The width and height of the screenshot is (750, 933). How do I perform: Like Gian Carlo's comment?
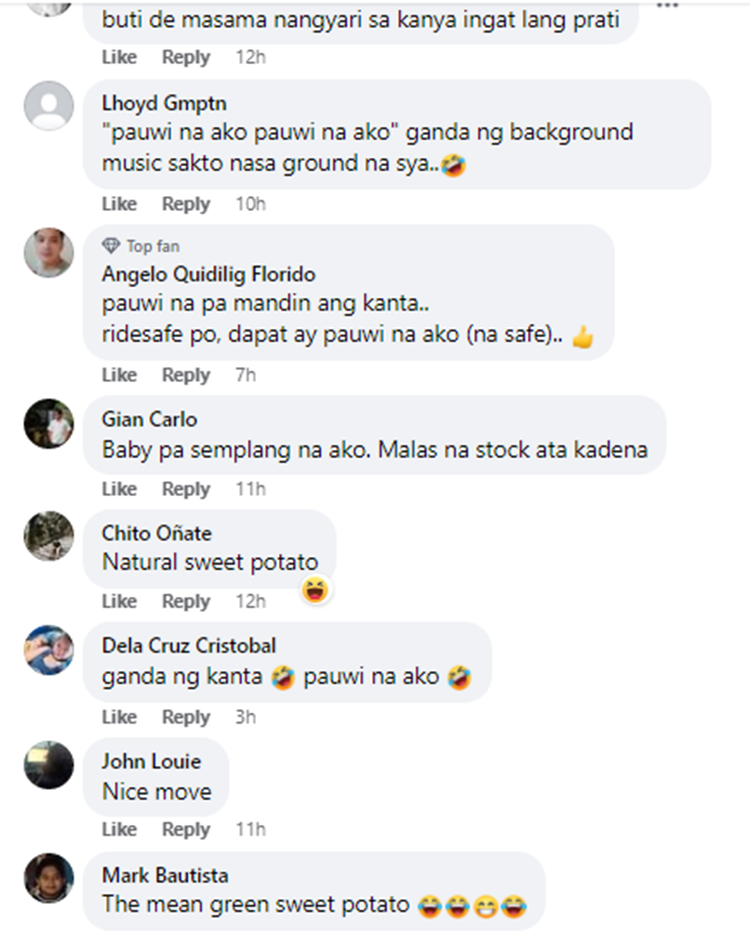click(119, 489)
